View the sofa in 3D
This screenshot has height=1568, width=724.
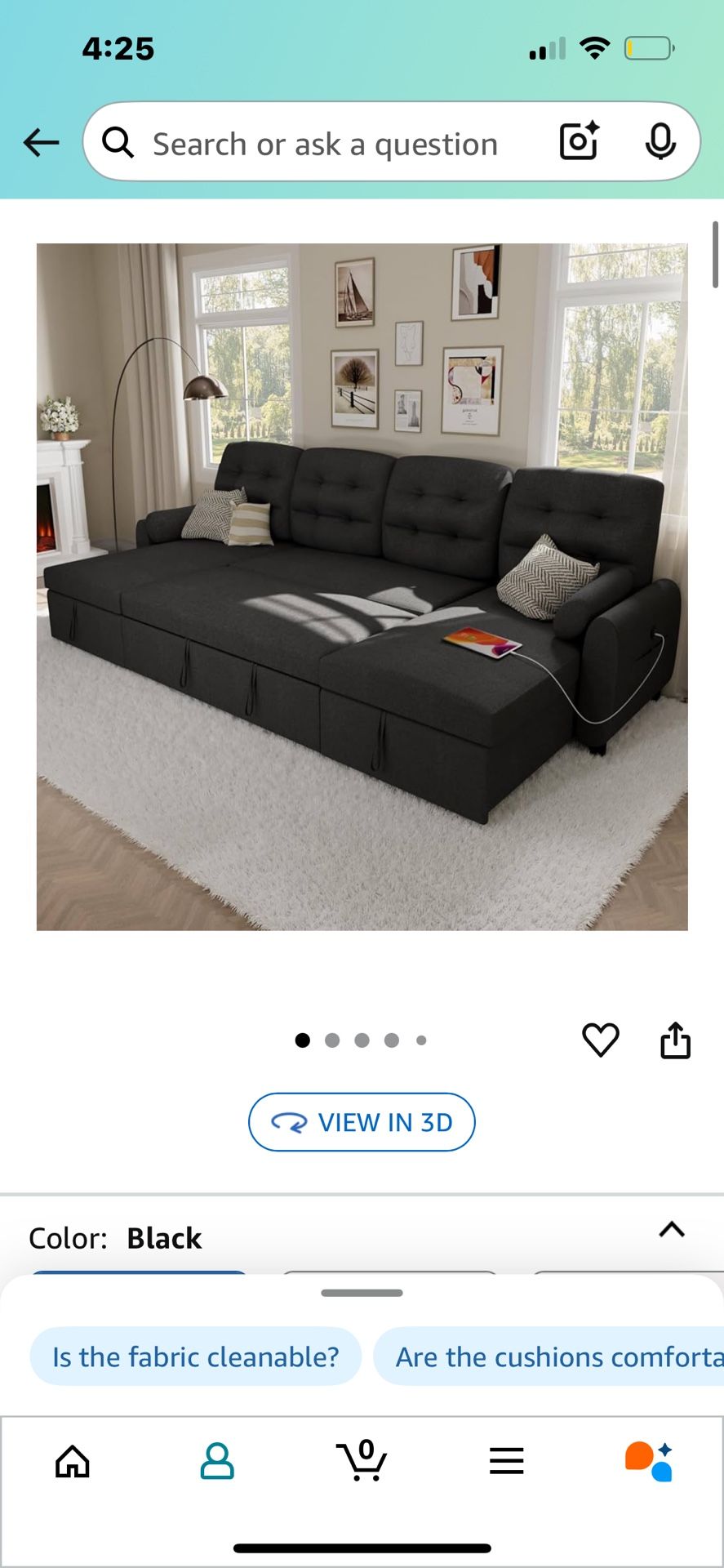tap(362, 1122)
